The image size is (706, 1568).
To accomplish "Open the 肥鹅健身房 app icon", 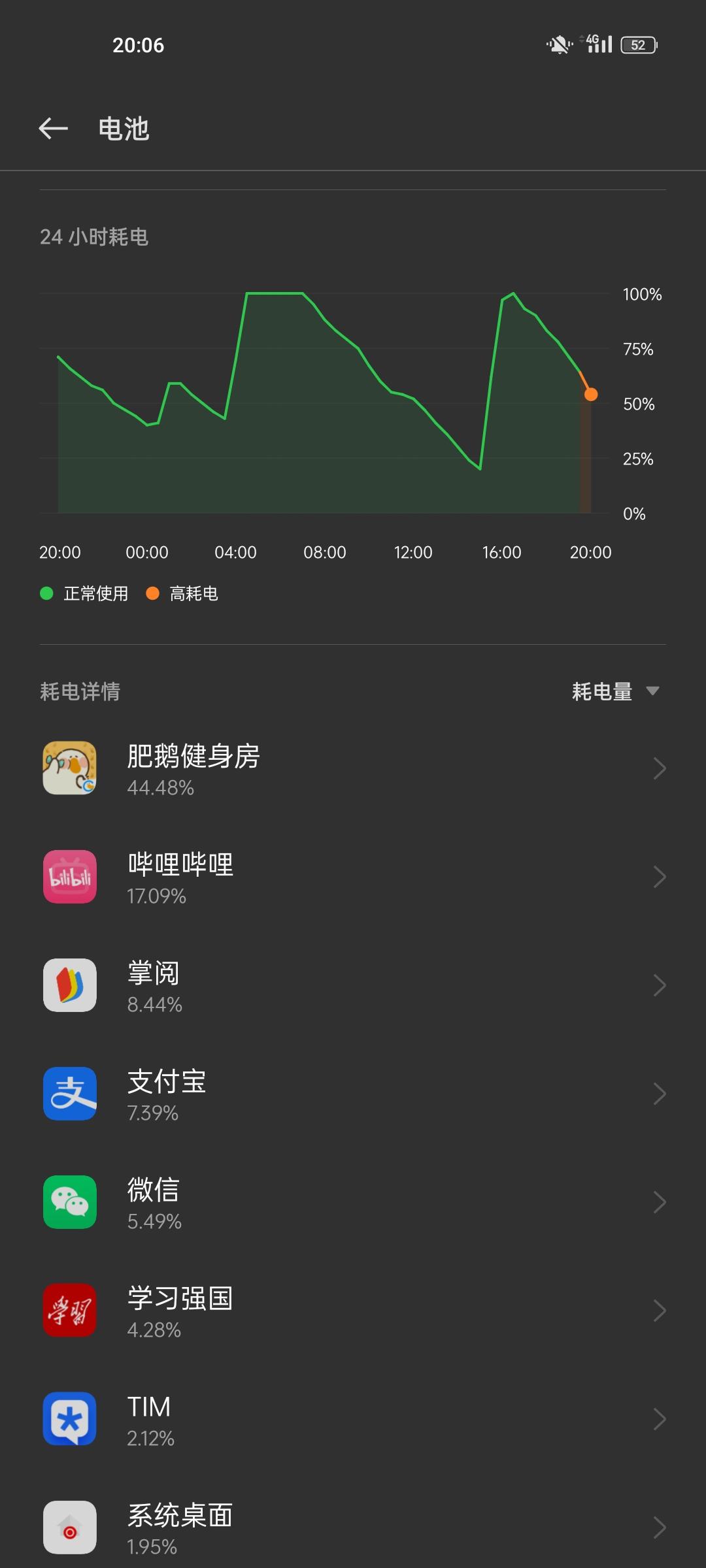I will click(x=69, y=768).
